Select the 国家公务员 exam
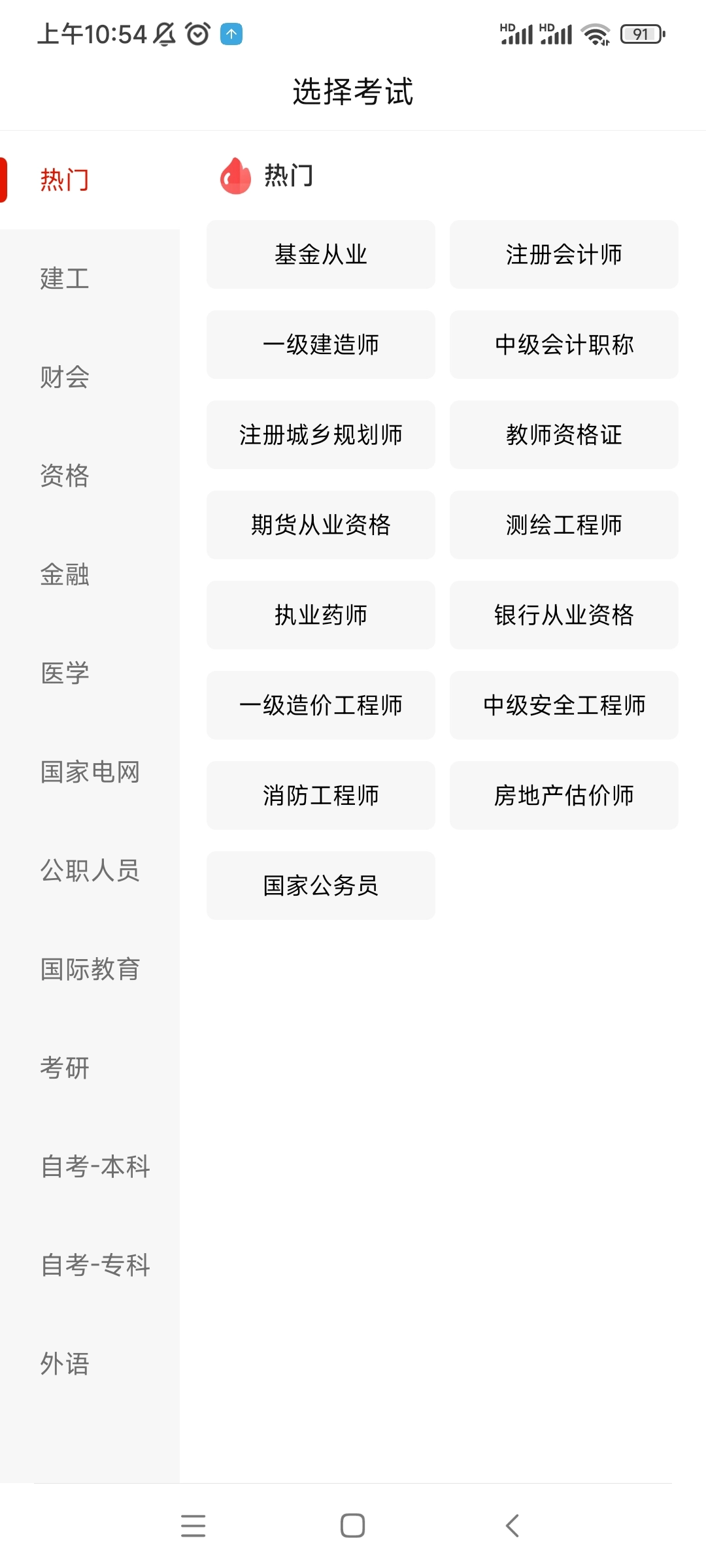Image resolution: width=706 pixels, height=1568 pixels. (320, 885)
